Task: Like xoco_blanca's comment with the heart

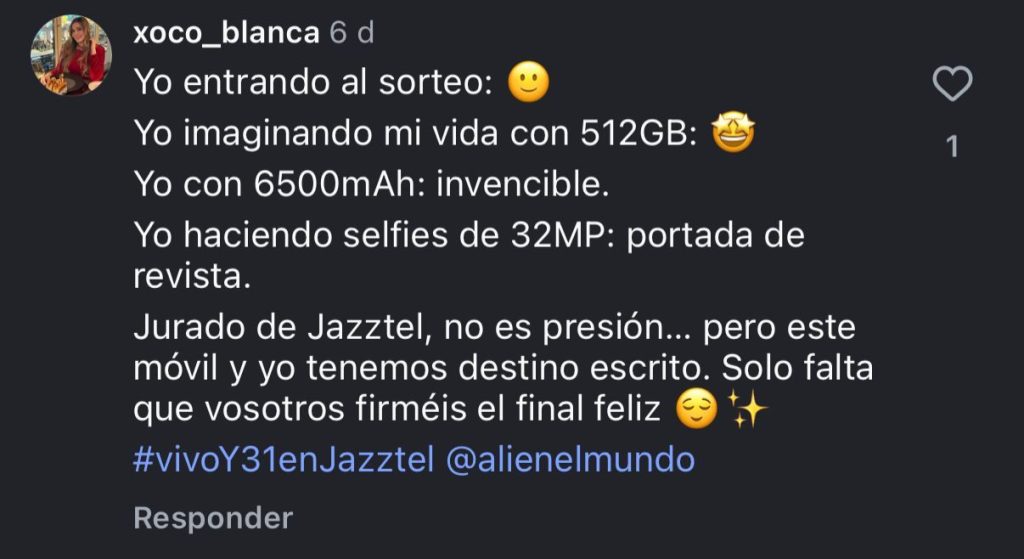Action: pyautogui.click(x=951, y=86)
